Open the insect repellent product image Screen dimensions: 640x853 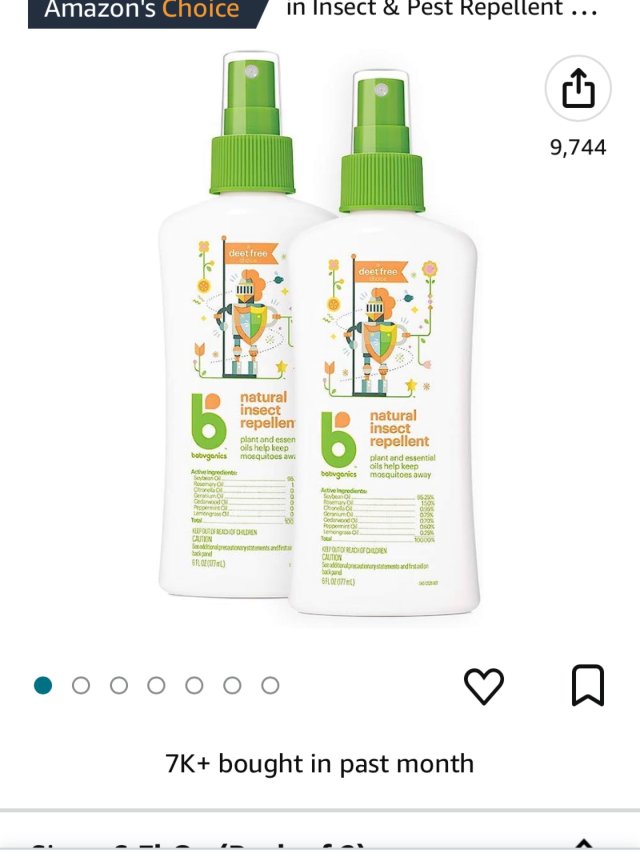click(x=318, y=340)
